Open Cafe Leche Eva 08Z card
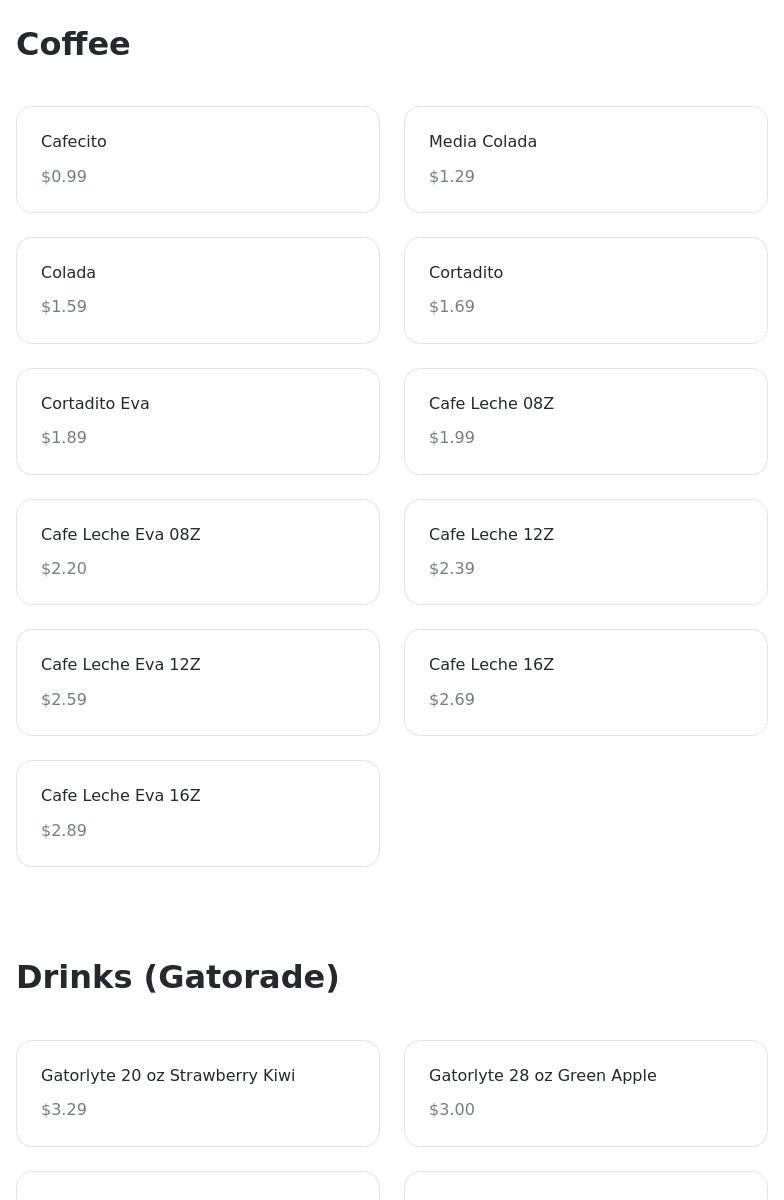The image size is (784, 1200). [198, 552]
